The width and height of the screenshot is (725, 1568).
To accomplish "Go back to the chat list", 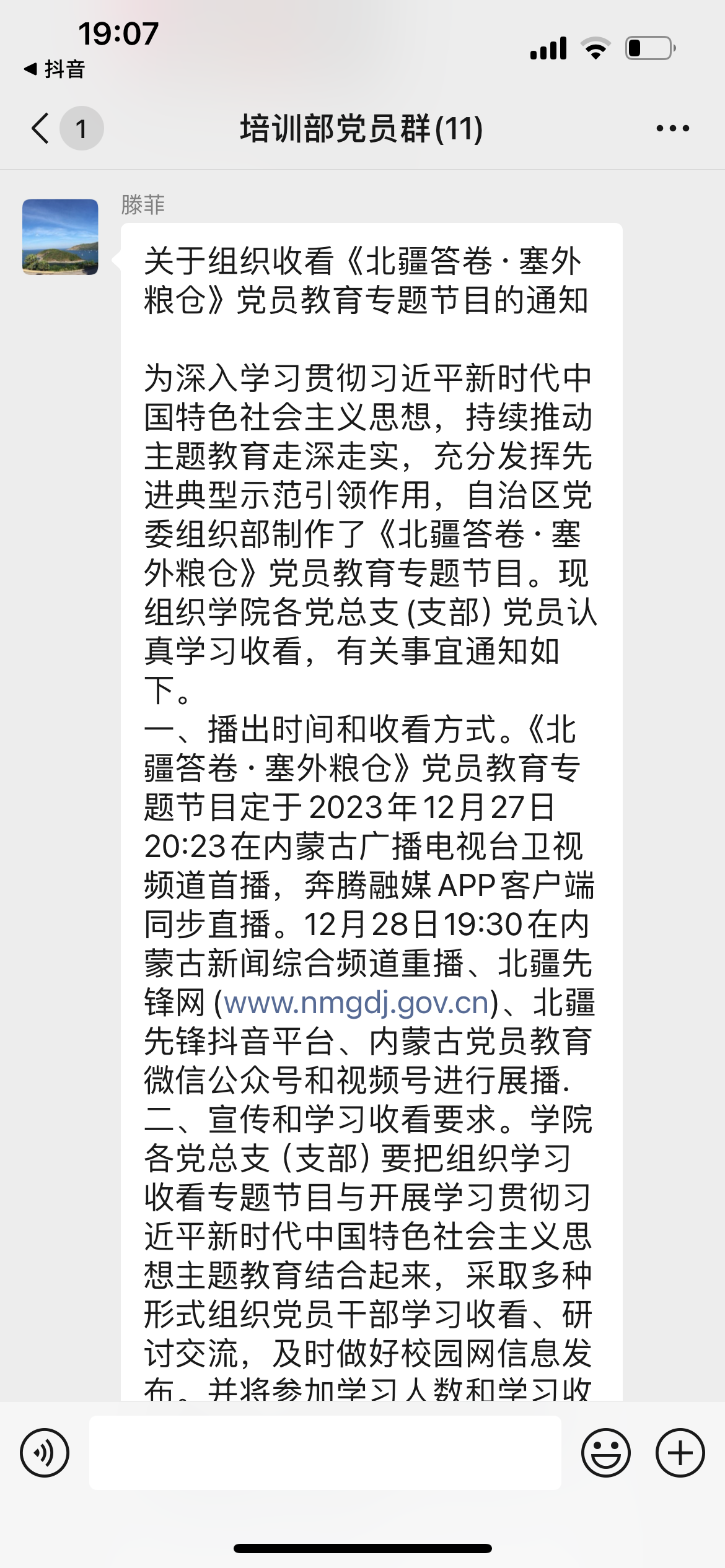I will 41,129.
